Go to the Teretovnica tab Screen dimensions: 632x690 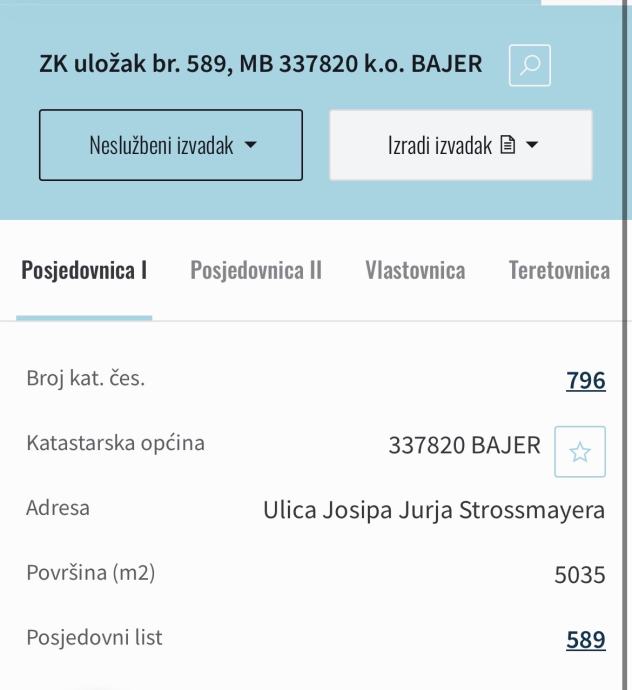[559, 270]
